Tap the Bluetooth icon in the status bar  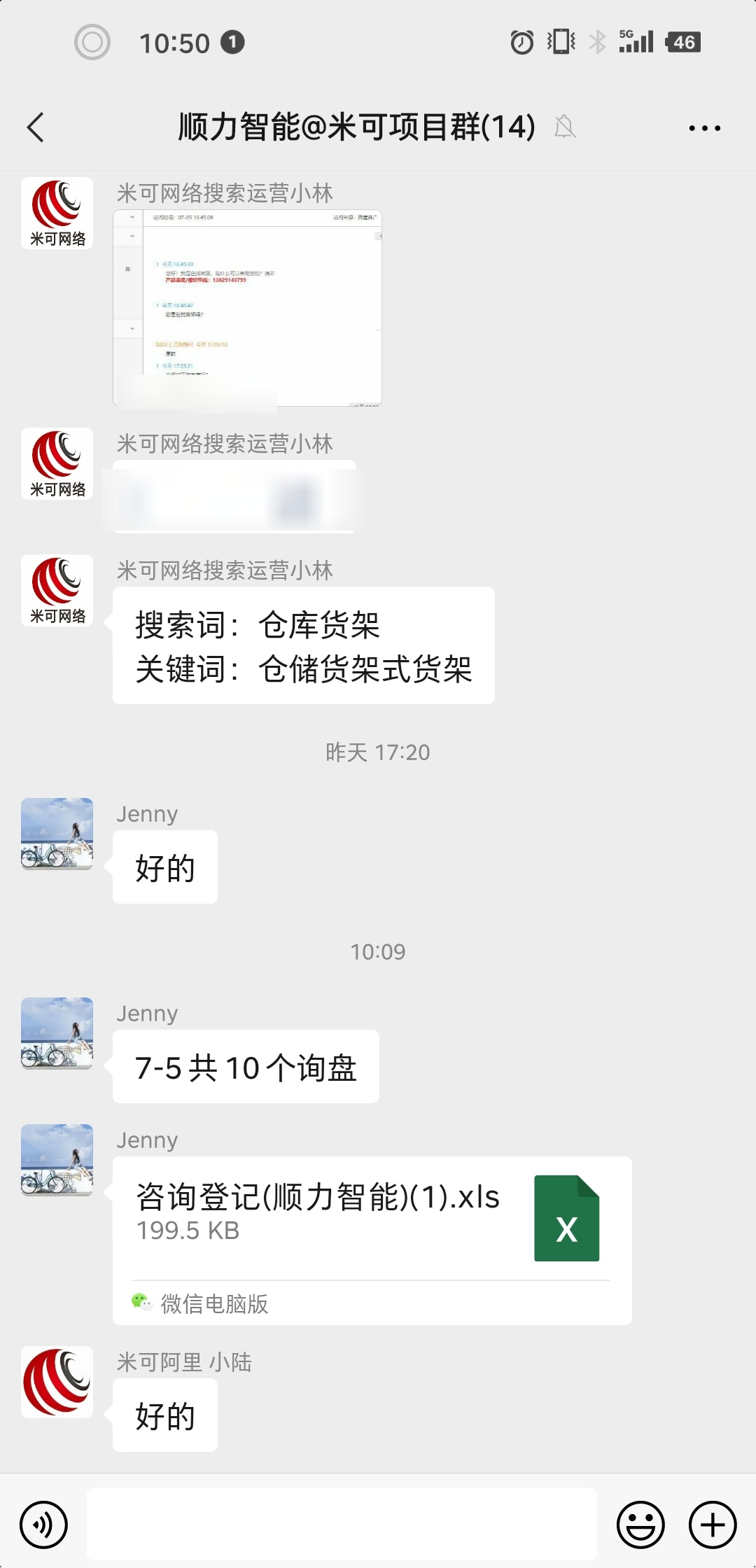click(x=598, y=42)
